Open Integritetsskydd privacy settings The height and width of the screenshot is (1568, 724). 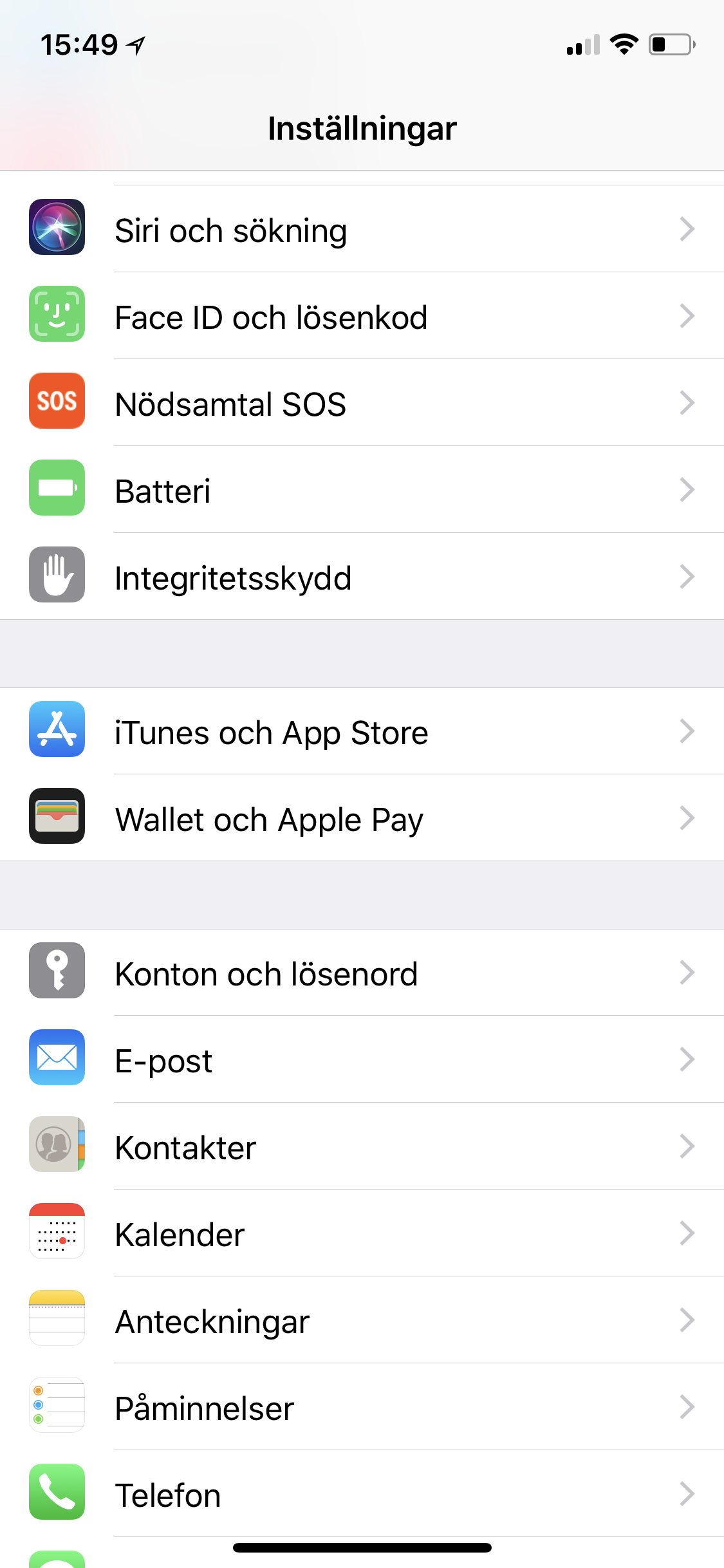[360, 577]
